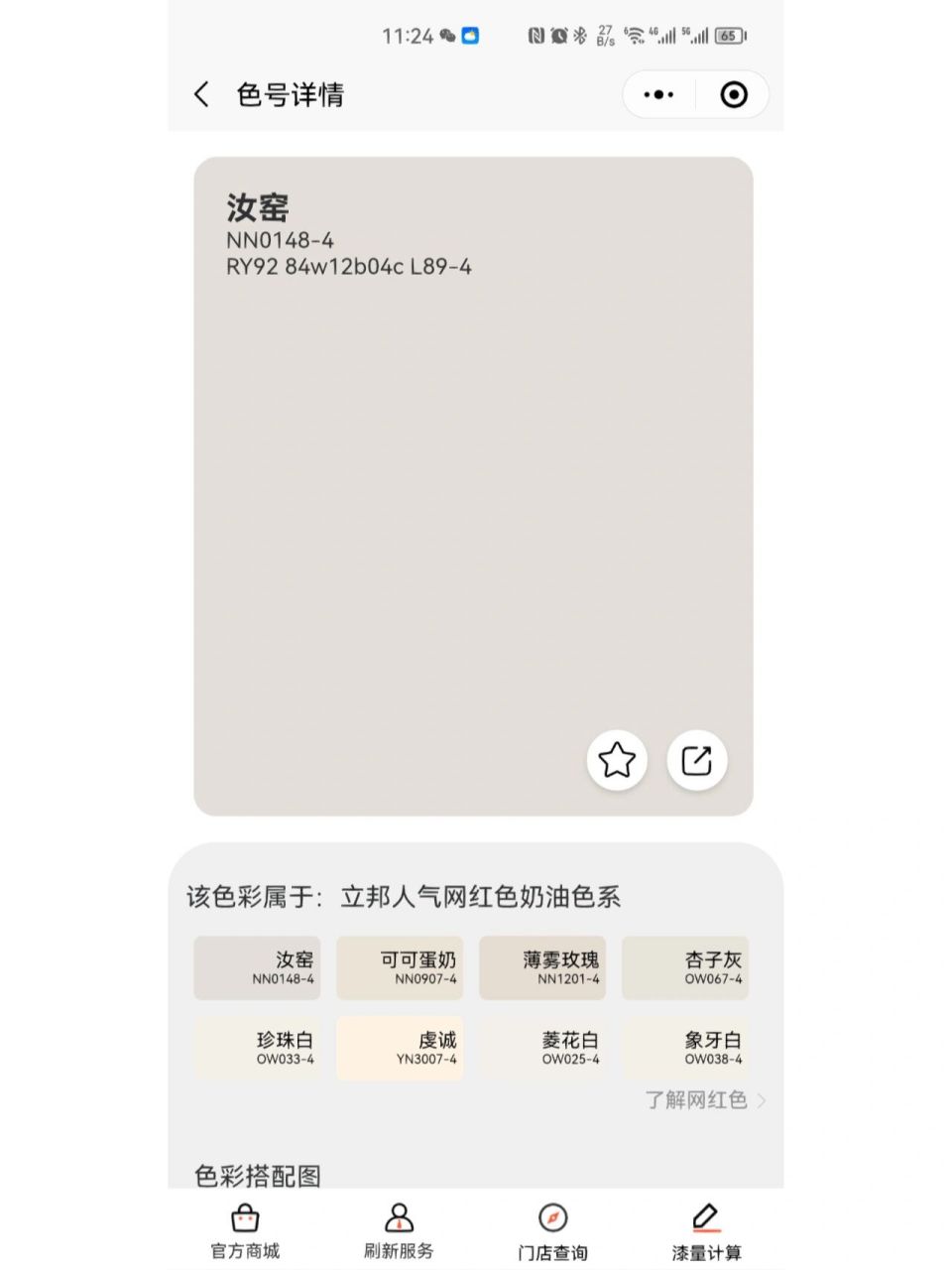
Task: Select the 可可蛋奶 NN0907-4 color swatch
Action: [x=400, y=967]
